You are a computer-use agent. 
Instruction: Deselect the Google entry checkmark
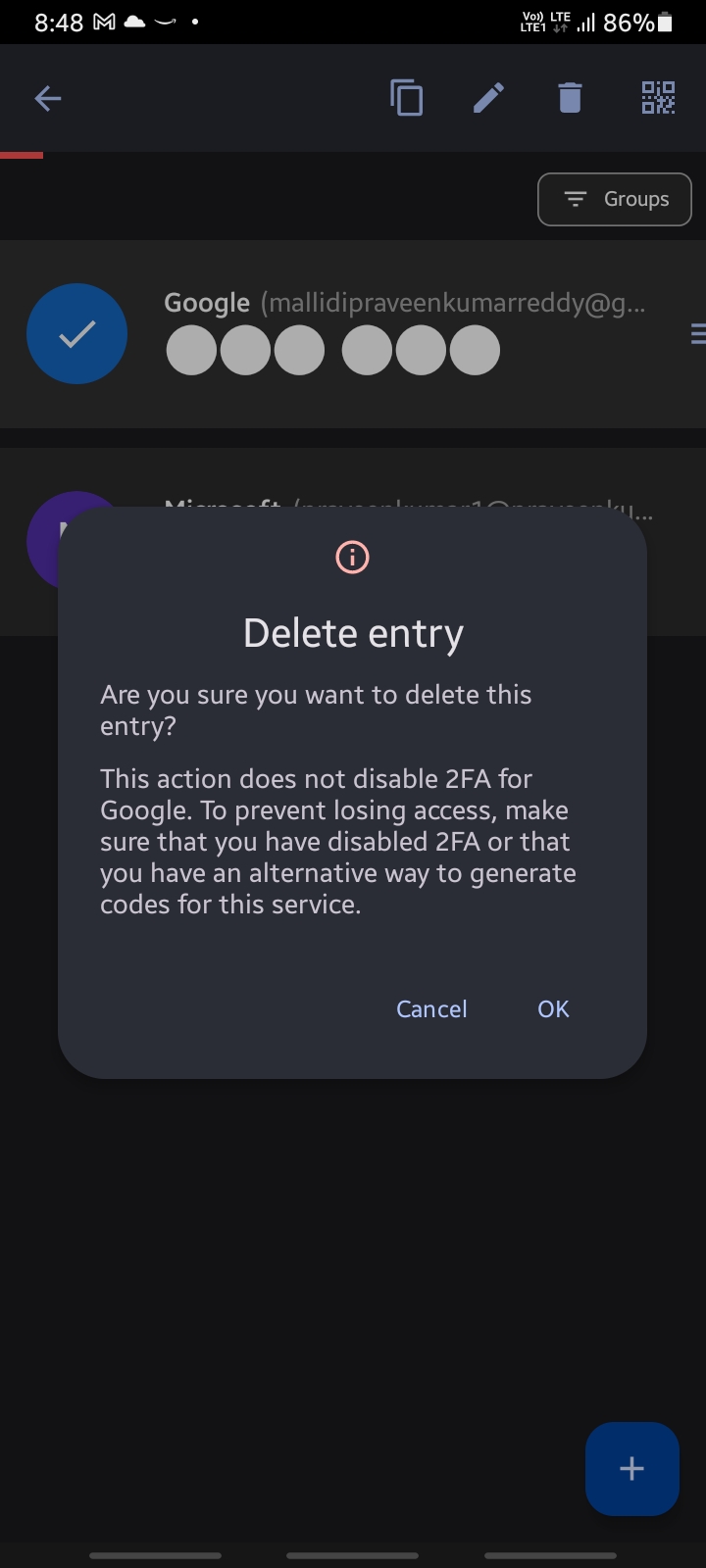[x=76, y=334]
